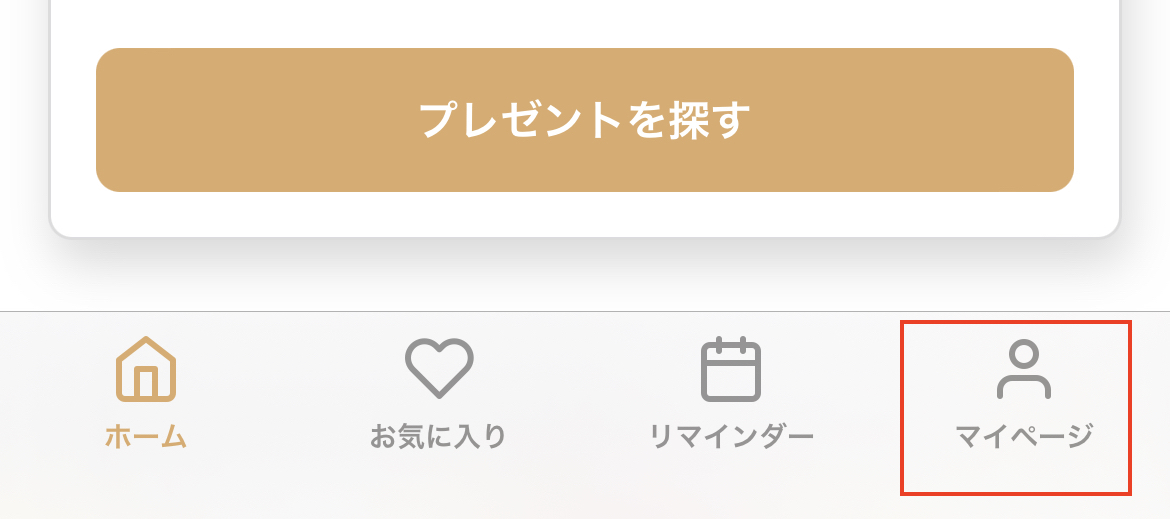Switch to the お気に入り tab
The height and width of the screenshot is (519, 1170).
(438, 395)
